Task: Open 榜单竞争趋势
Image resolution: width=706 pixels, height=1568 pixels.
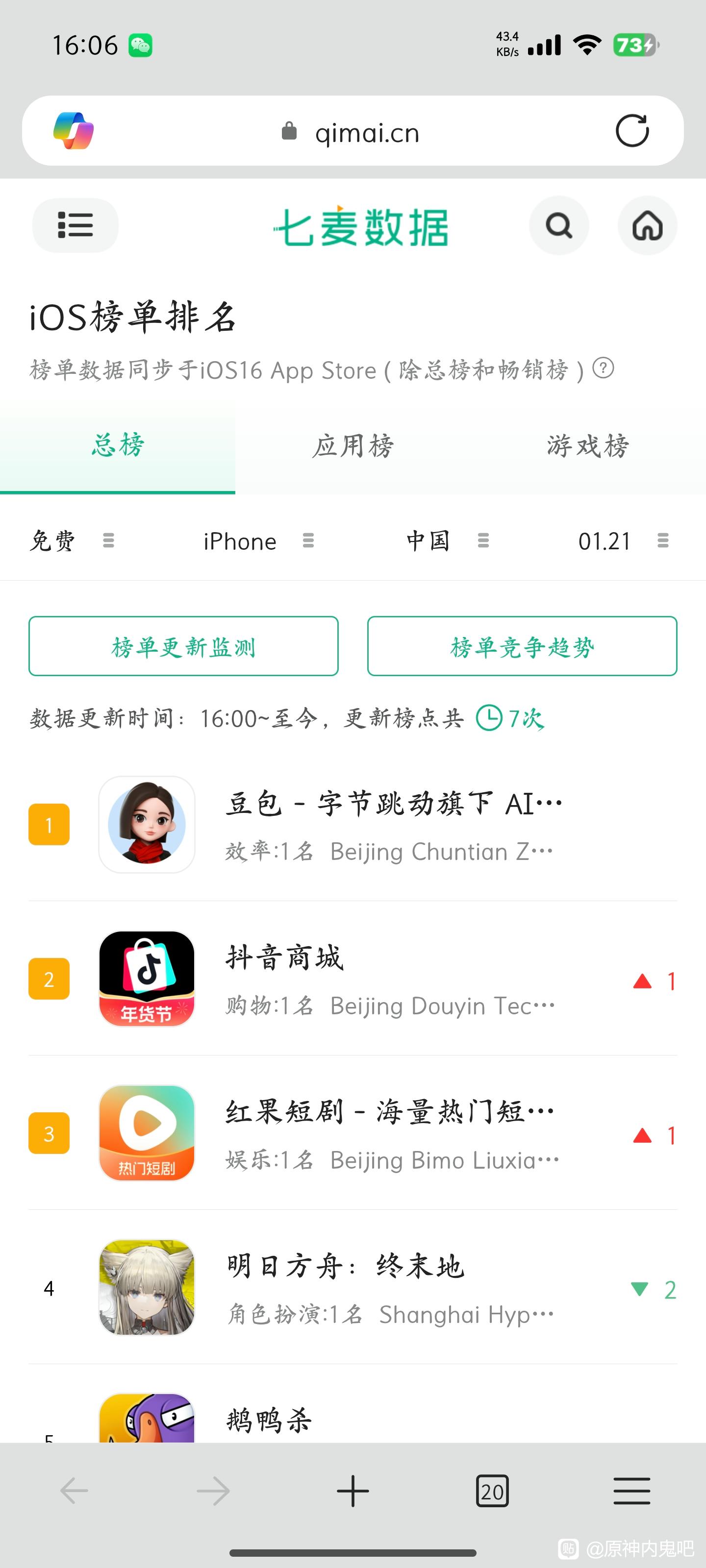Action: click(x=522, y=646)
